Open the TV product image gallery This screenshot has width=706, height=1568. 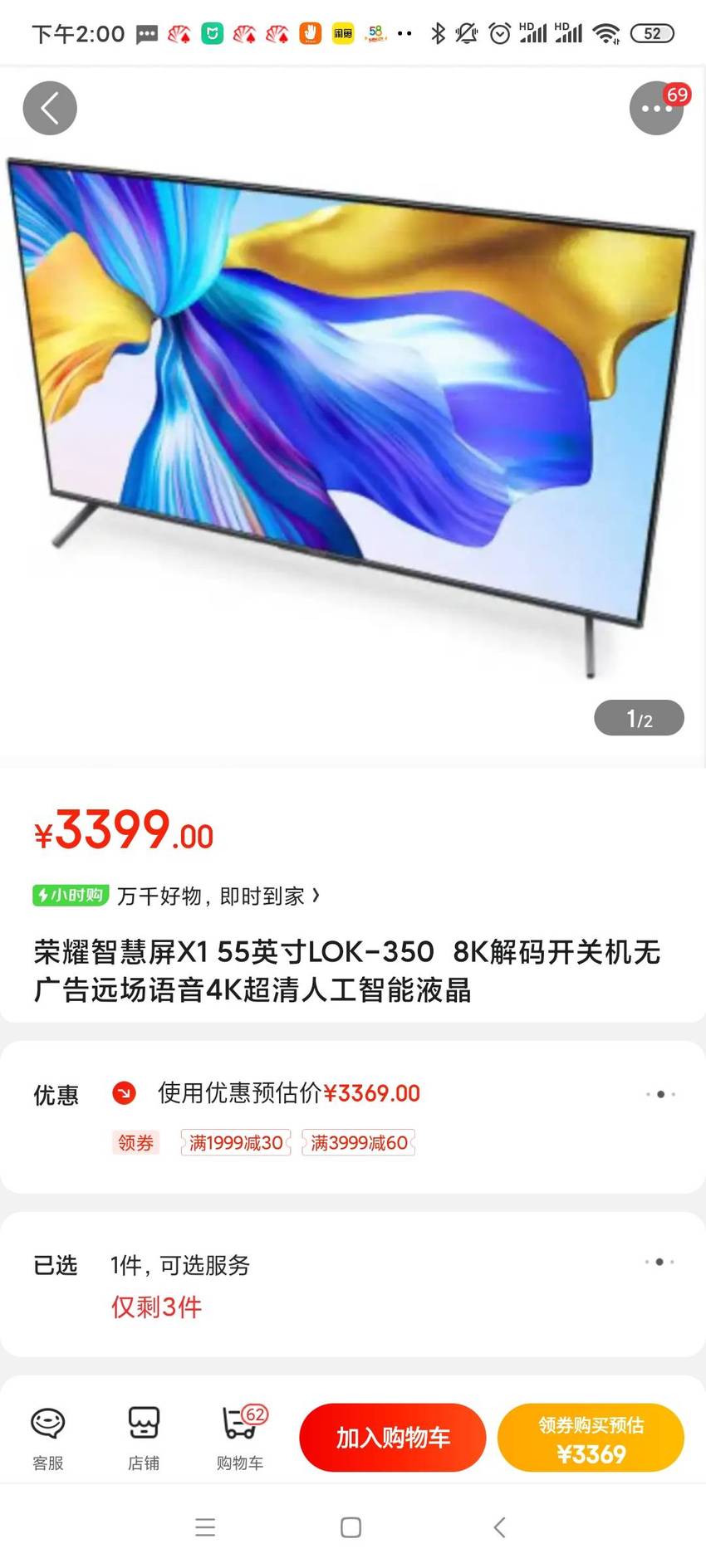(x=352, y=415)
